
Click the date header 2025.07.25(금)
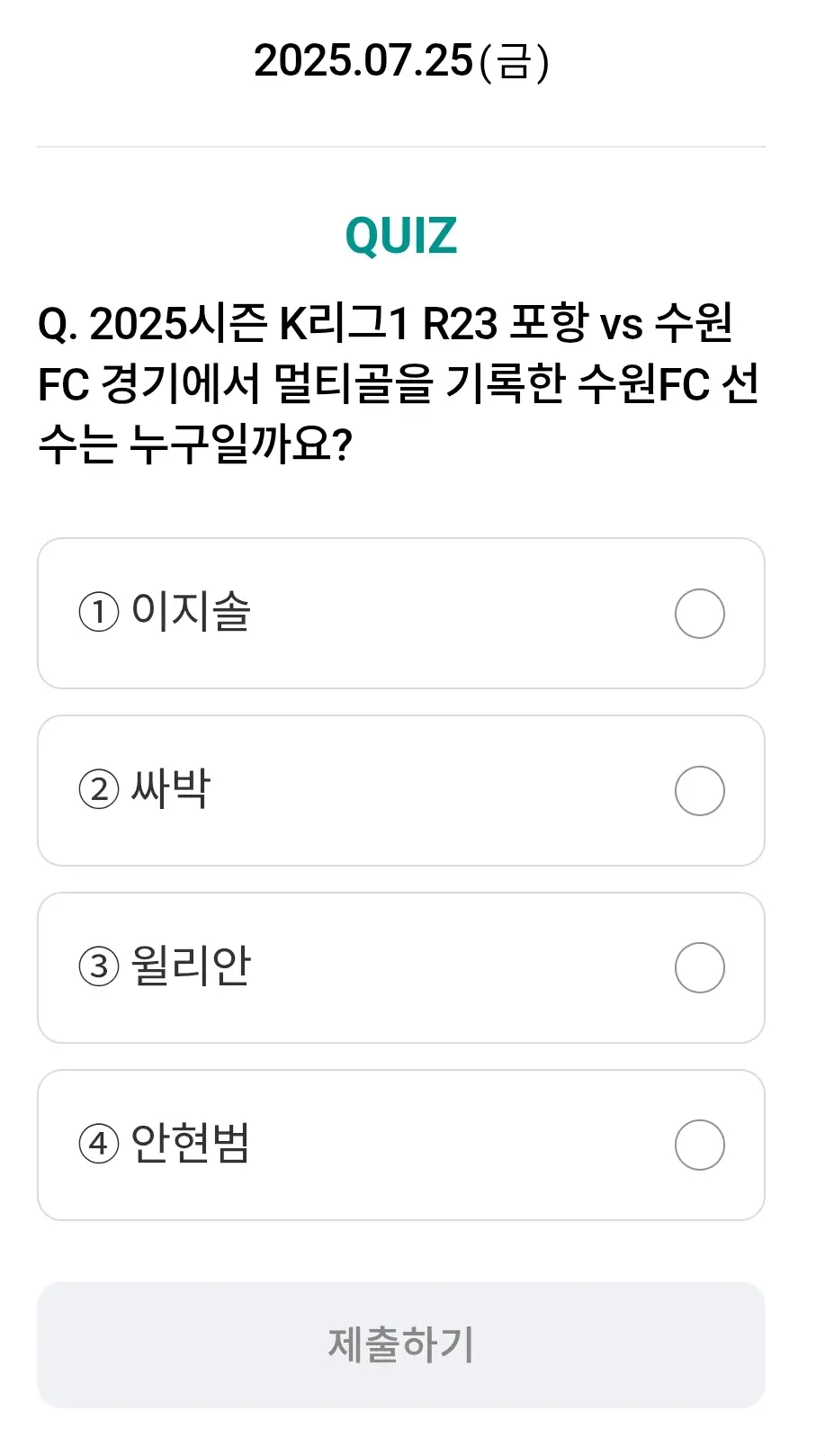click(402, 61)
